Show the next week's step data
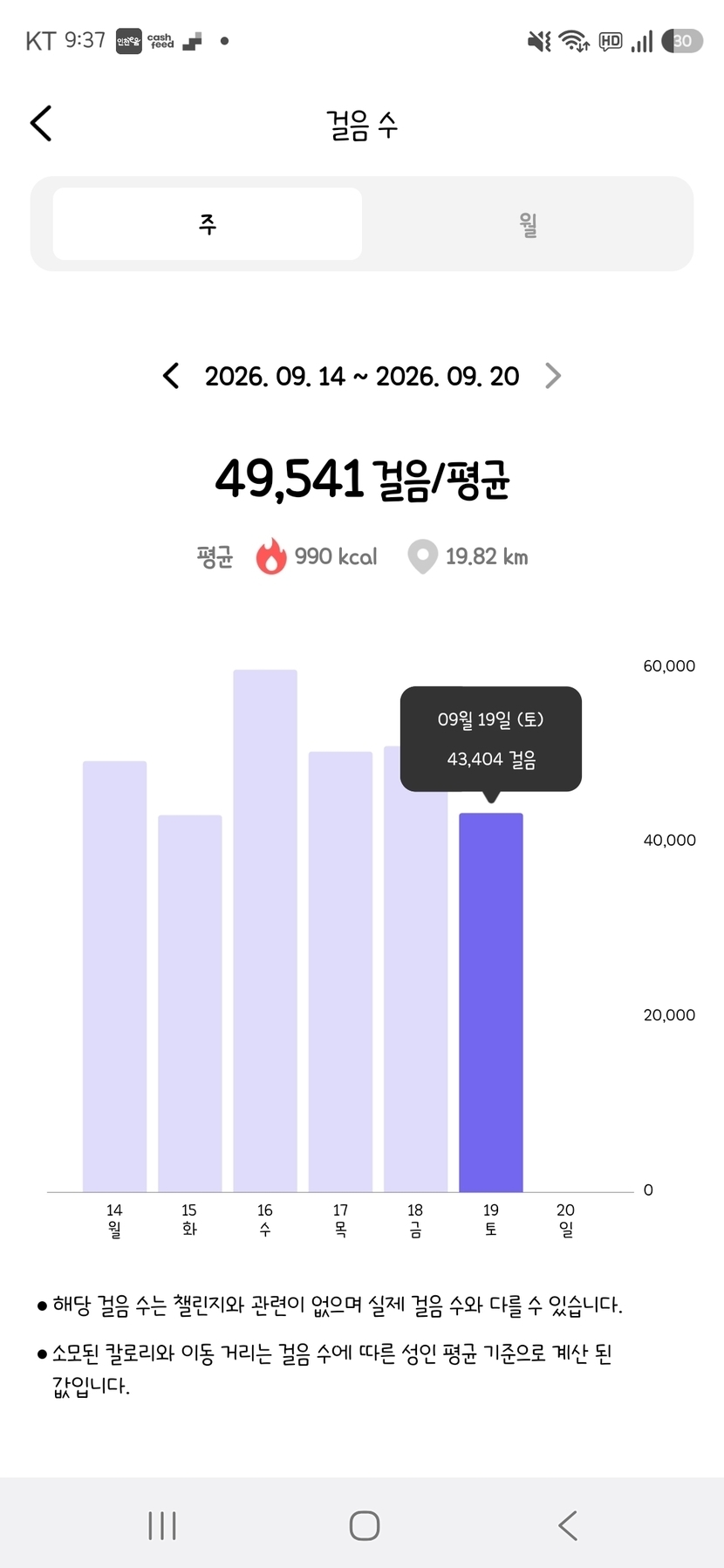The height and width of the screenshot is (1568, 724). pos(552,376)
